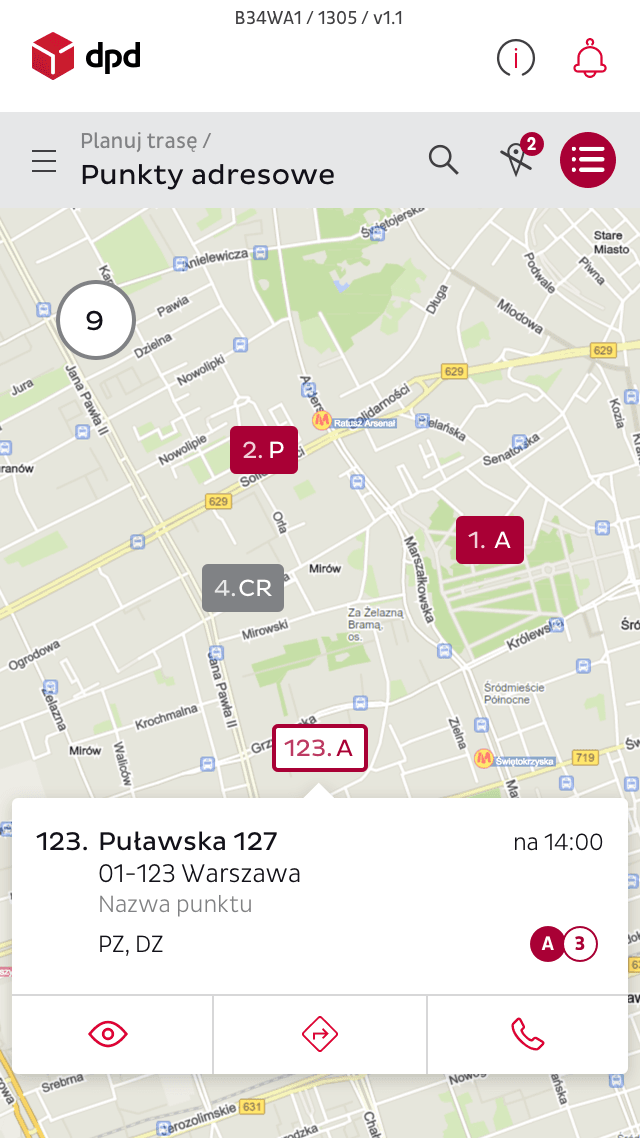
Task: Start navigation with the directions icon
Action: (x=320, y=1033)
